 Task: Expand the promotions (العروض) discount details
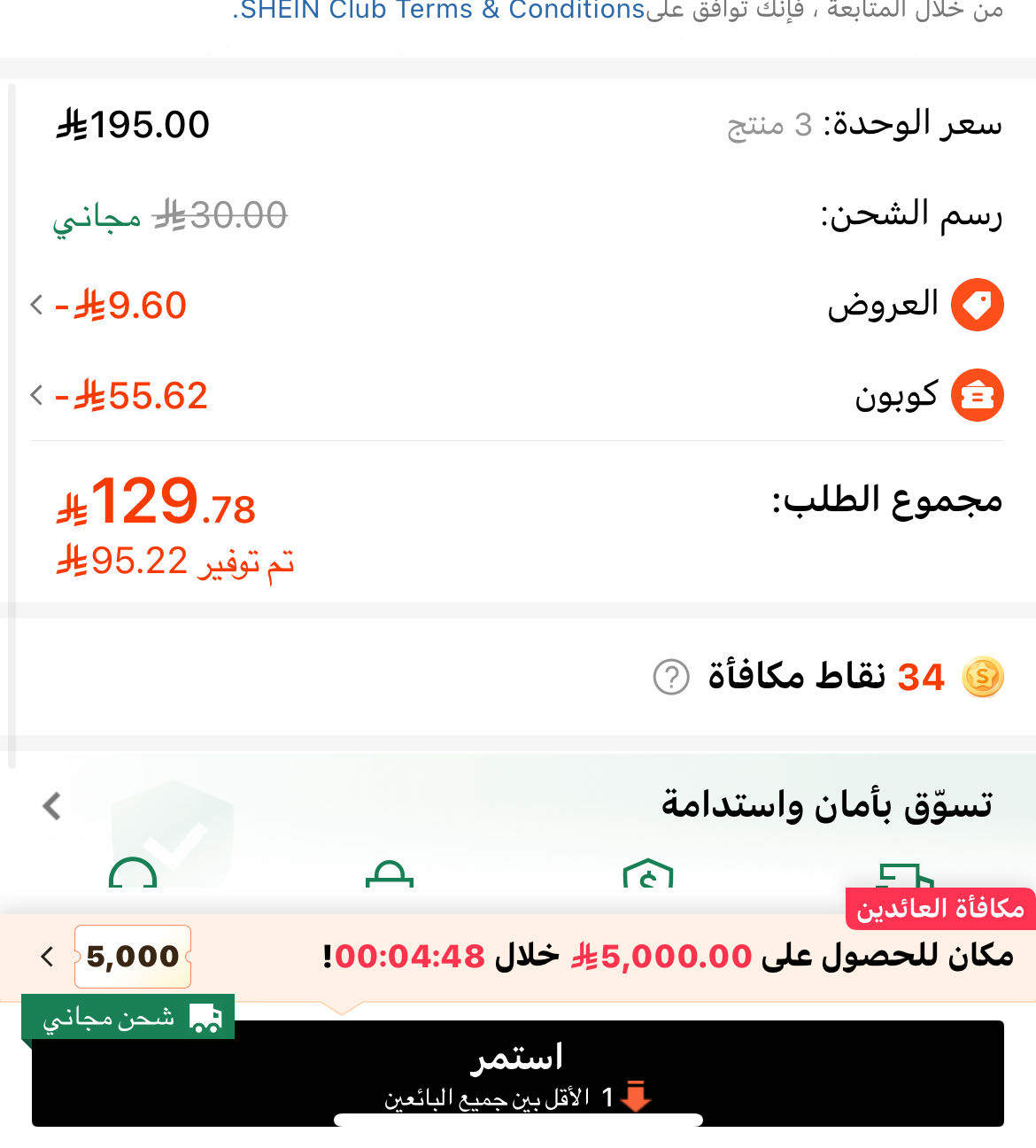[x=37, y=306]
